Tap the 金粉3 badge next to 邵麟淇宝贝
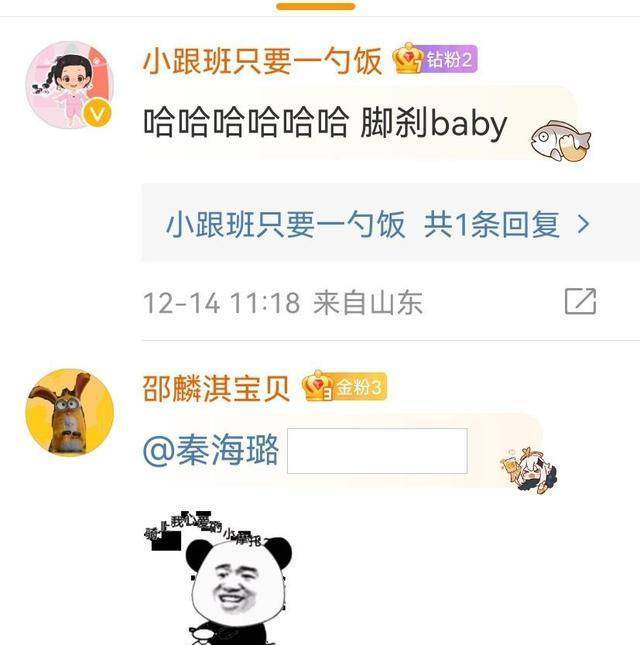 [345, 387]
